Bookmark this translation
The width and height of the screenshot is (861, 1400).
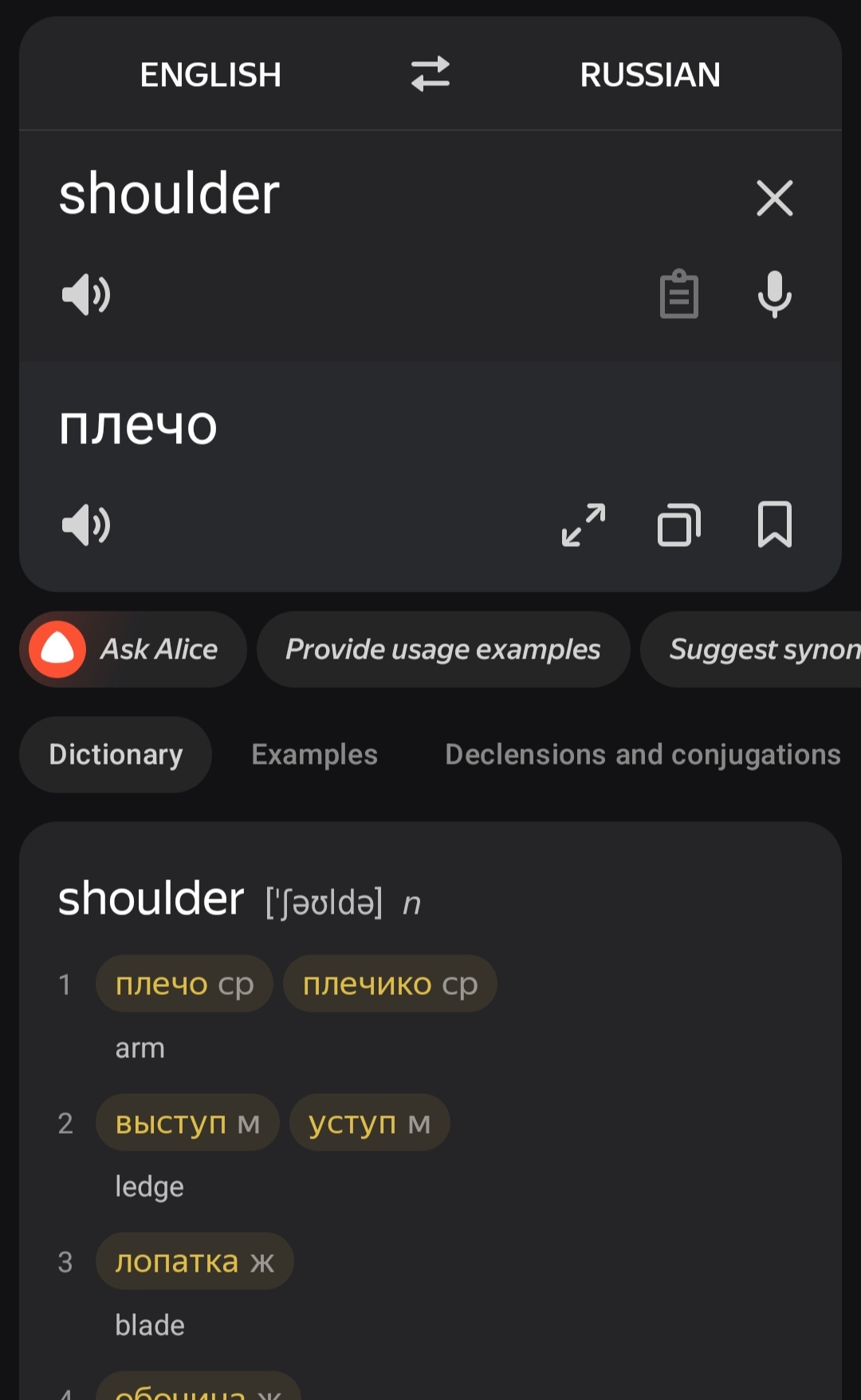774,525
